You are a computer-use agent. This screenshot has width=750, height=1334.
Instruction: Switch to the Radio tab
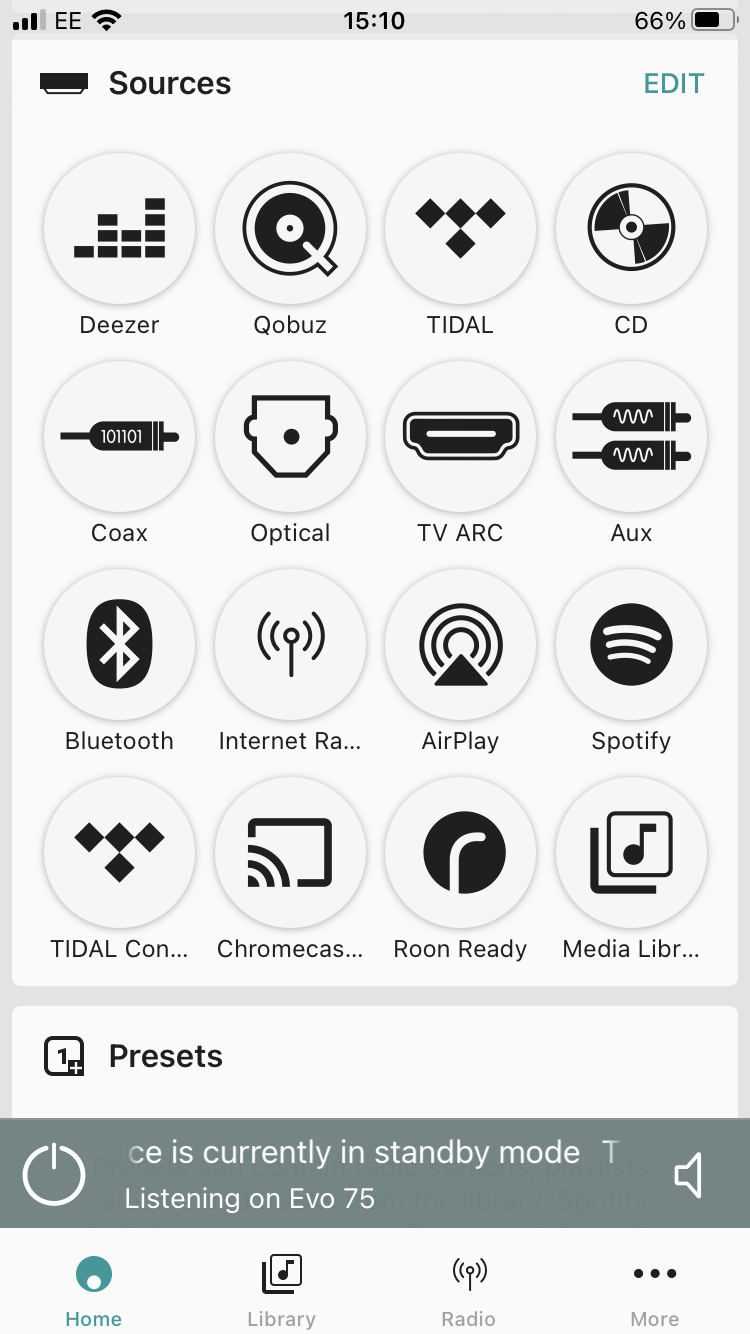tap(468, 1290)
